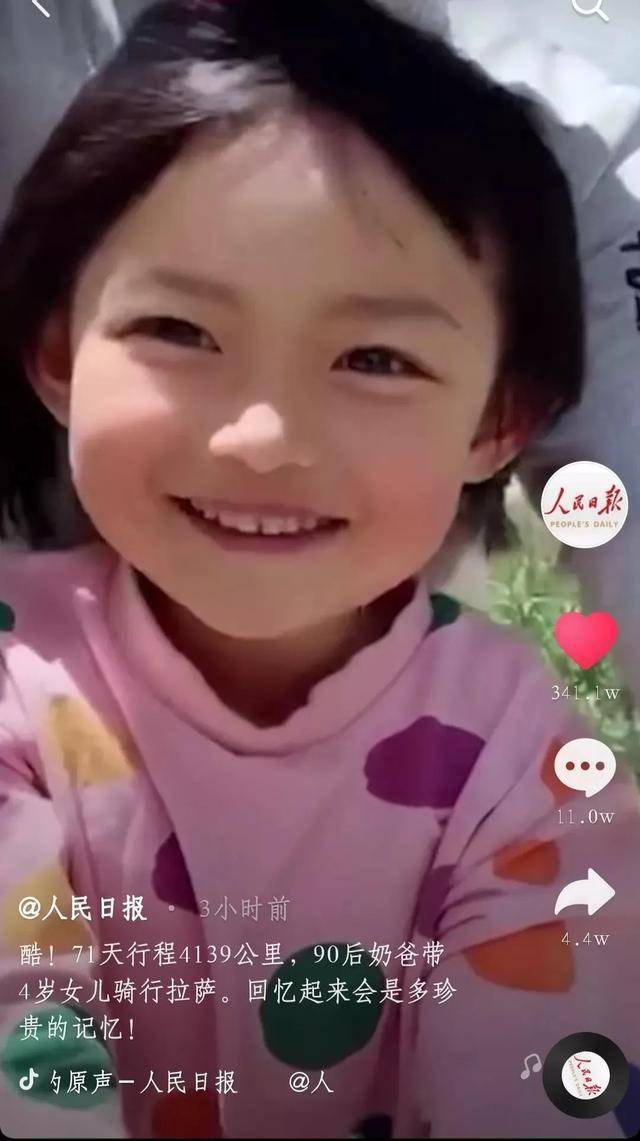This screenshot has width=640, height=1141.
Task: Like this video with the heart
Action: pos(586,640)
